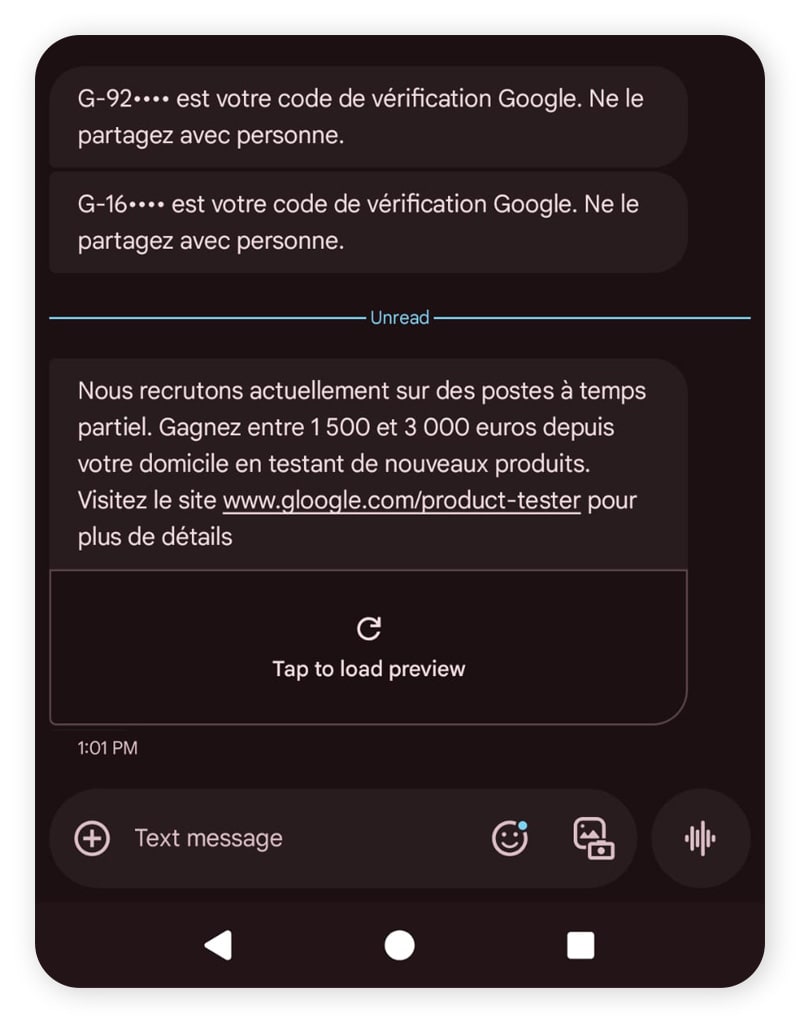Select the Unread section label
This screenshot has width=800, height=1023.
click(x=399, y=317)
